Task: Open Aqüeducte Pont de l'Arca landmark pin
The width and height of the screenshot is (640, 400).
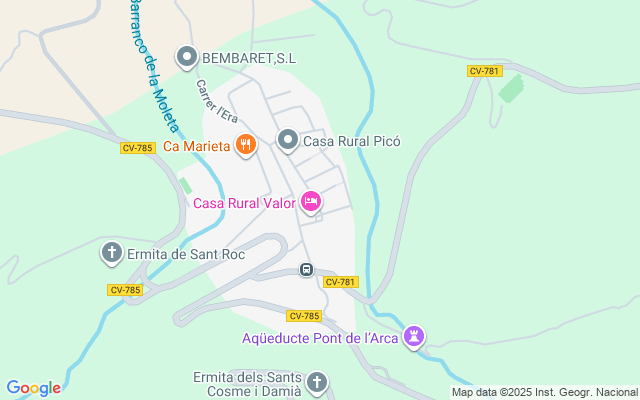Action: 414,337
